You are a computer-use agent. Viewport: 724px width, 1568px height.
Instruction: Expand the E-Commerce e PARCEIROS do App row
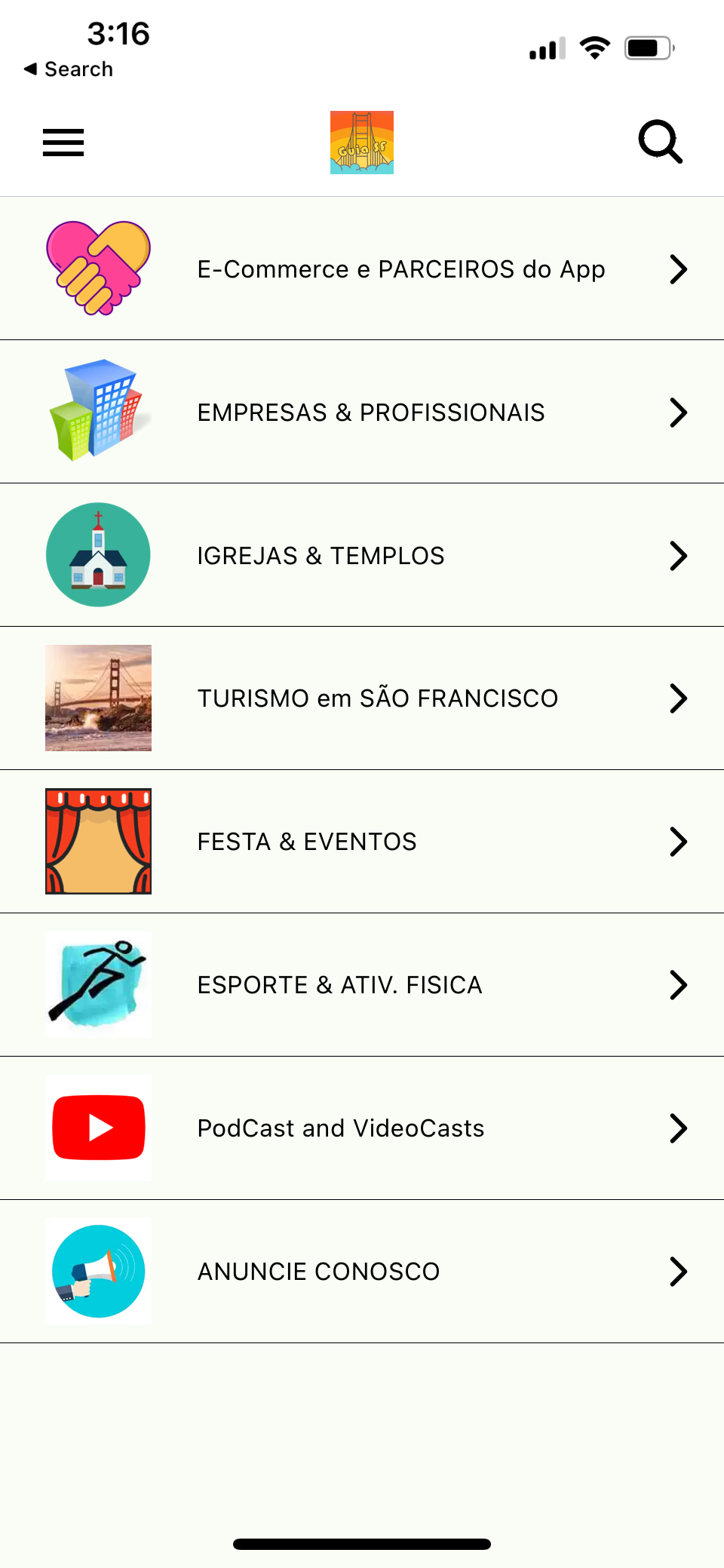pyautogui.click(x=400, y=268)
